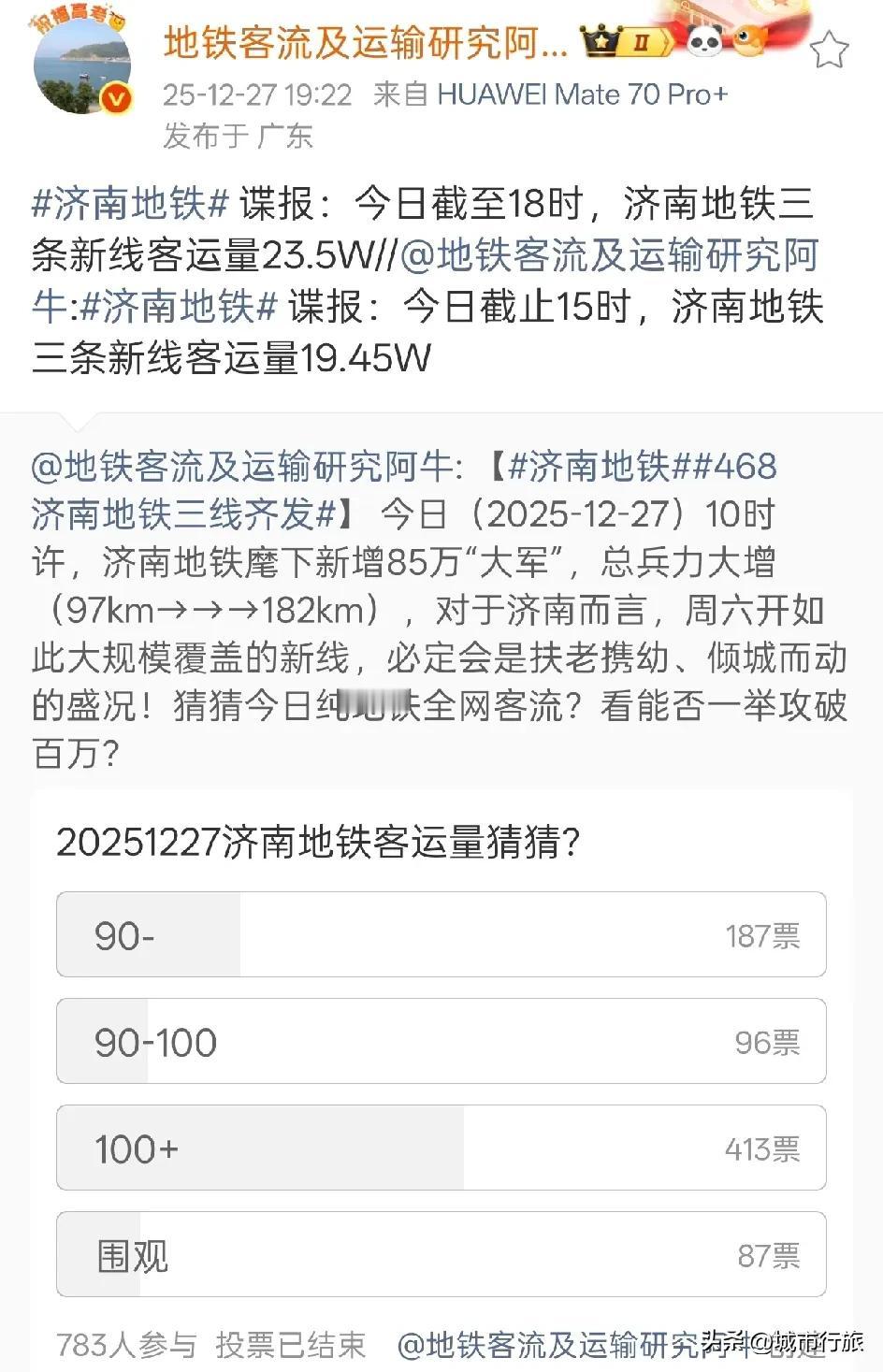Click the username 地铁客流及运输研究阿牛
The height and width of the screenshot is (1372, 883).
click(x=365, y=43)
